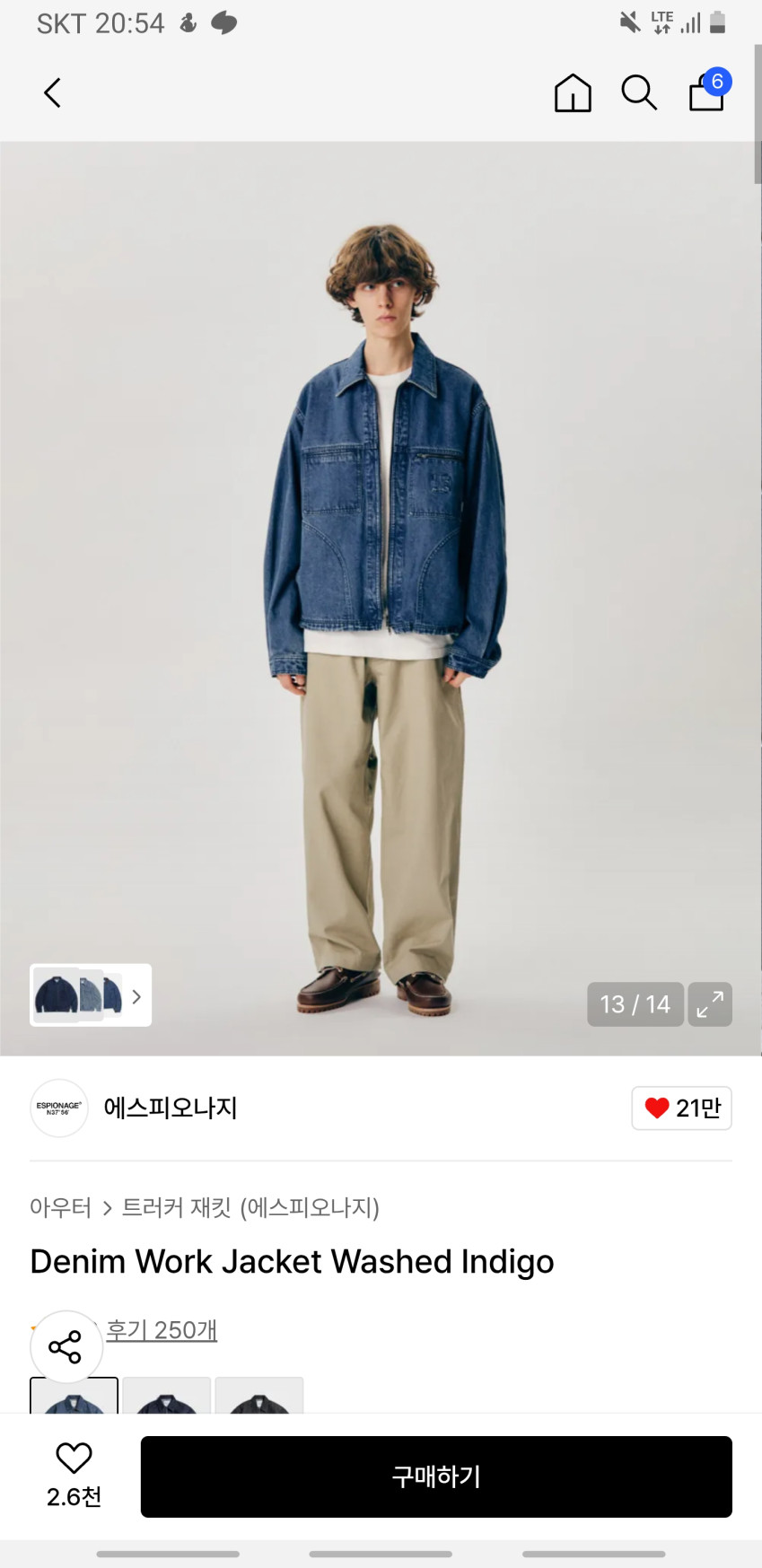Like the 에스피오나지 brand (21만 heart)
Viewport: 762px width, 1568px height.
tap(681, 1108)
